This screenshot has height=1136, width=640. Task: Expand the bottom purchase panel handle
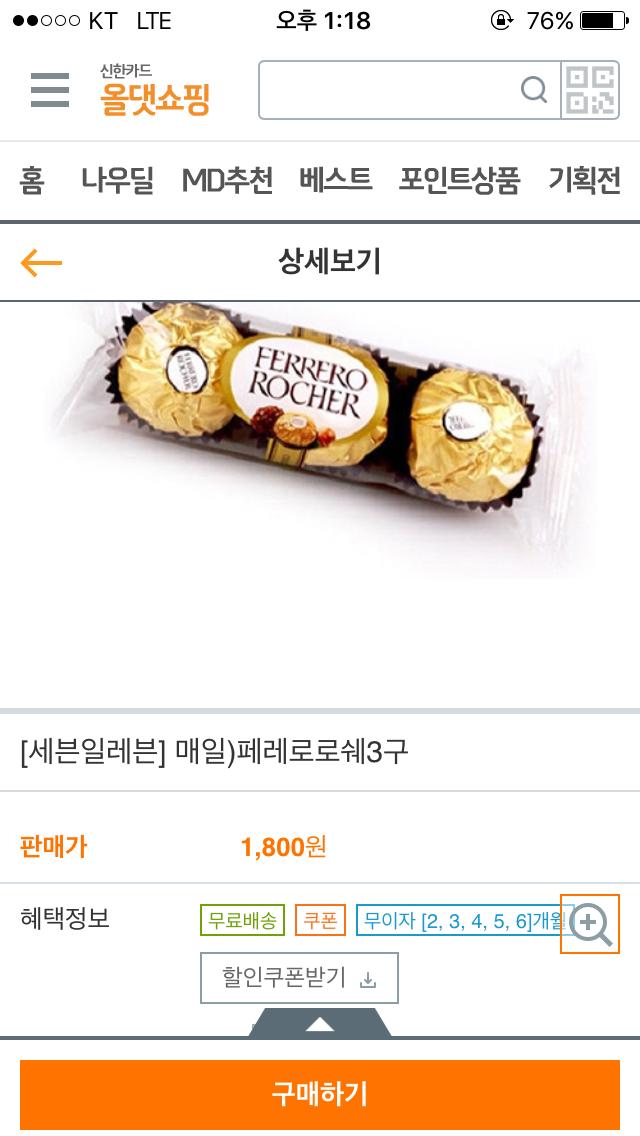pyautogui.click(x=320, y=1023)
